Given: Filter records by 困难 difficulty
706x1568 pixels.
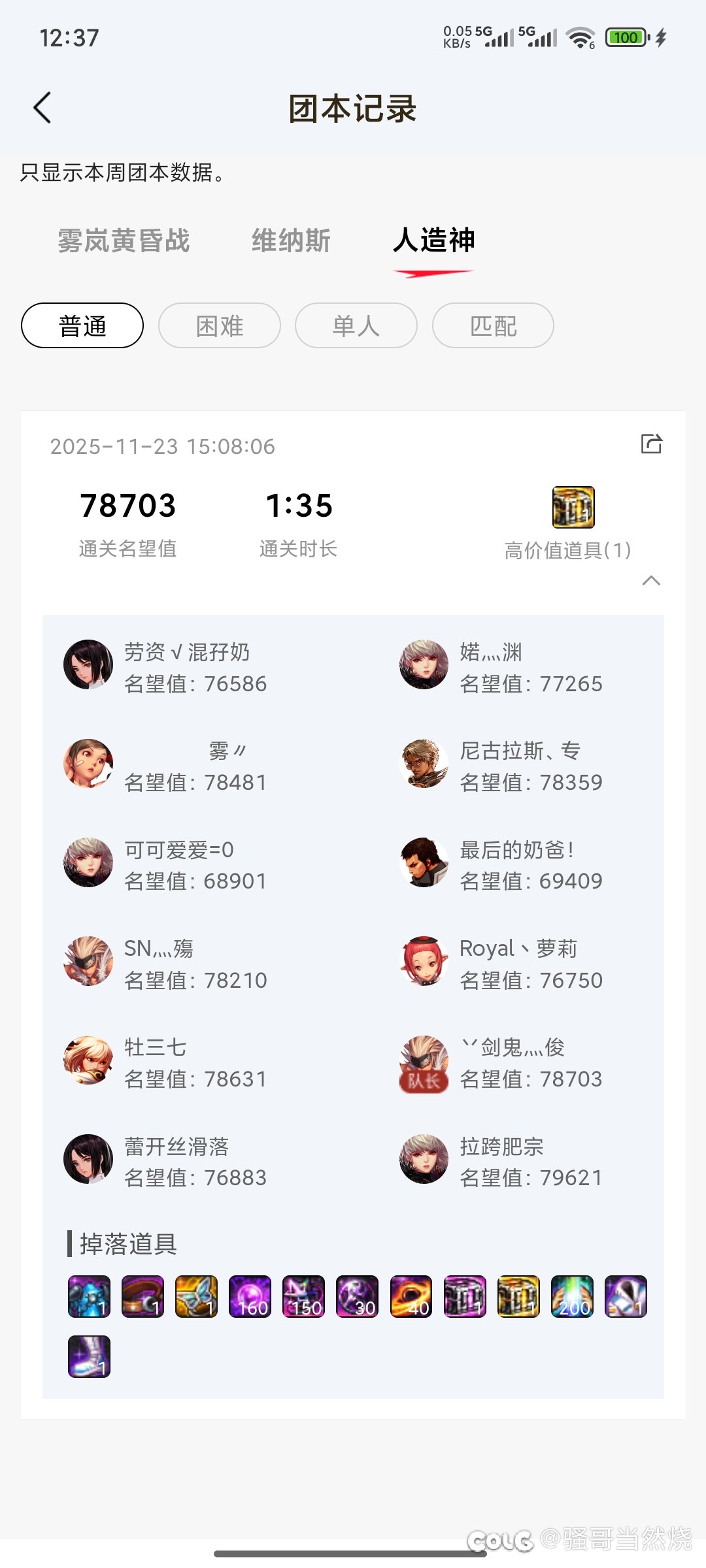Looking at the screenshot, I should coord(220,325).
